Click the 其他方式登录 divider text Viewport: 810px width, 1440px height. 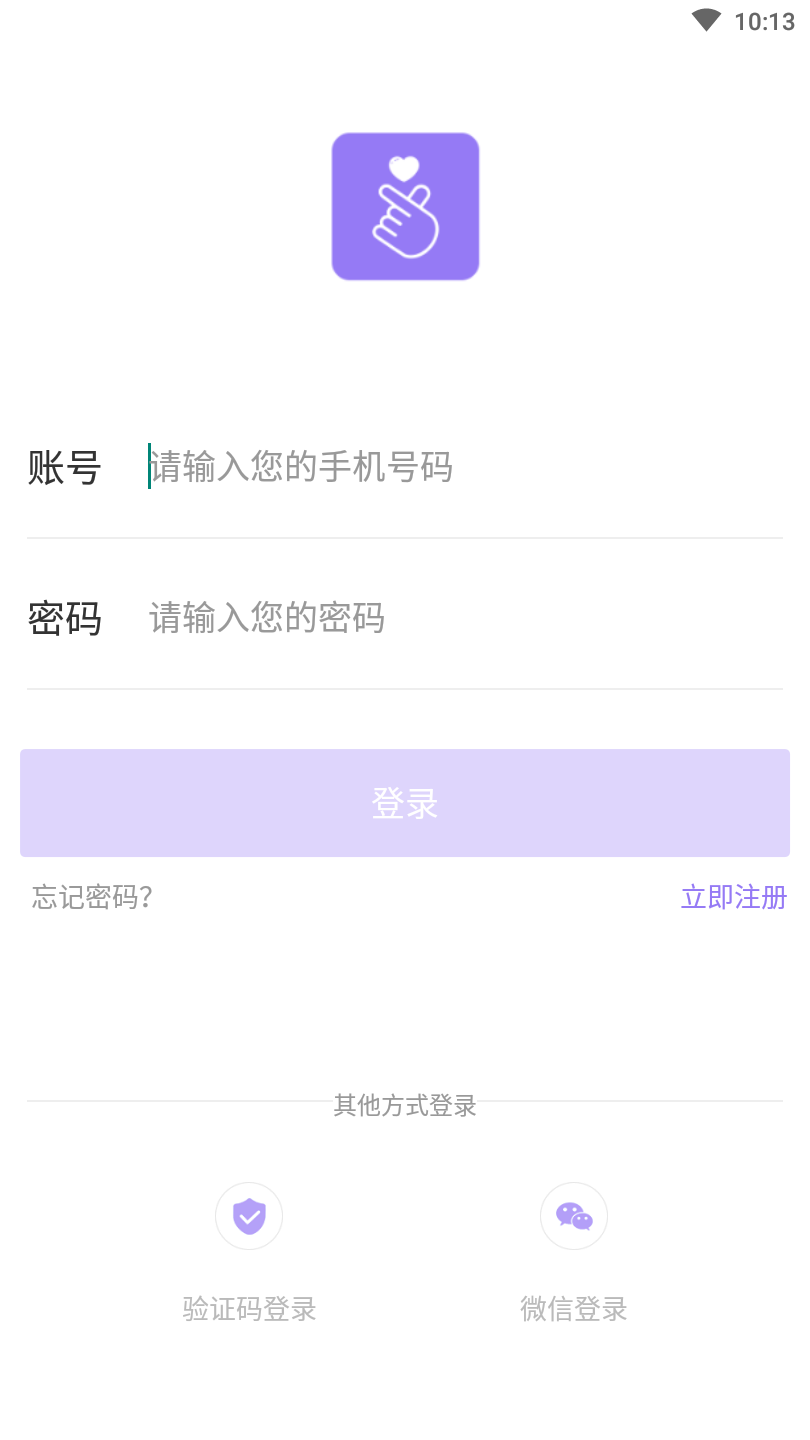coord(405,1106)
